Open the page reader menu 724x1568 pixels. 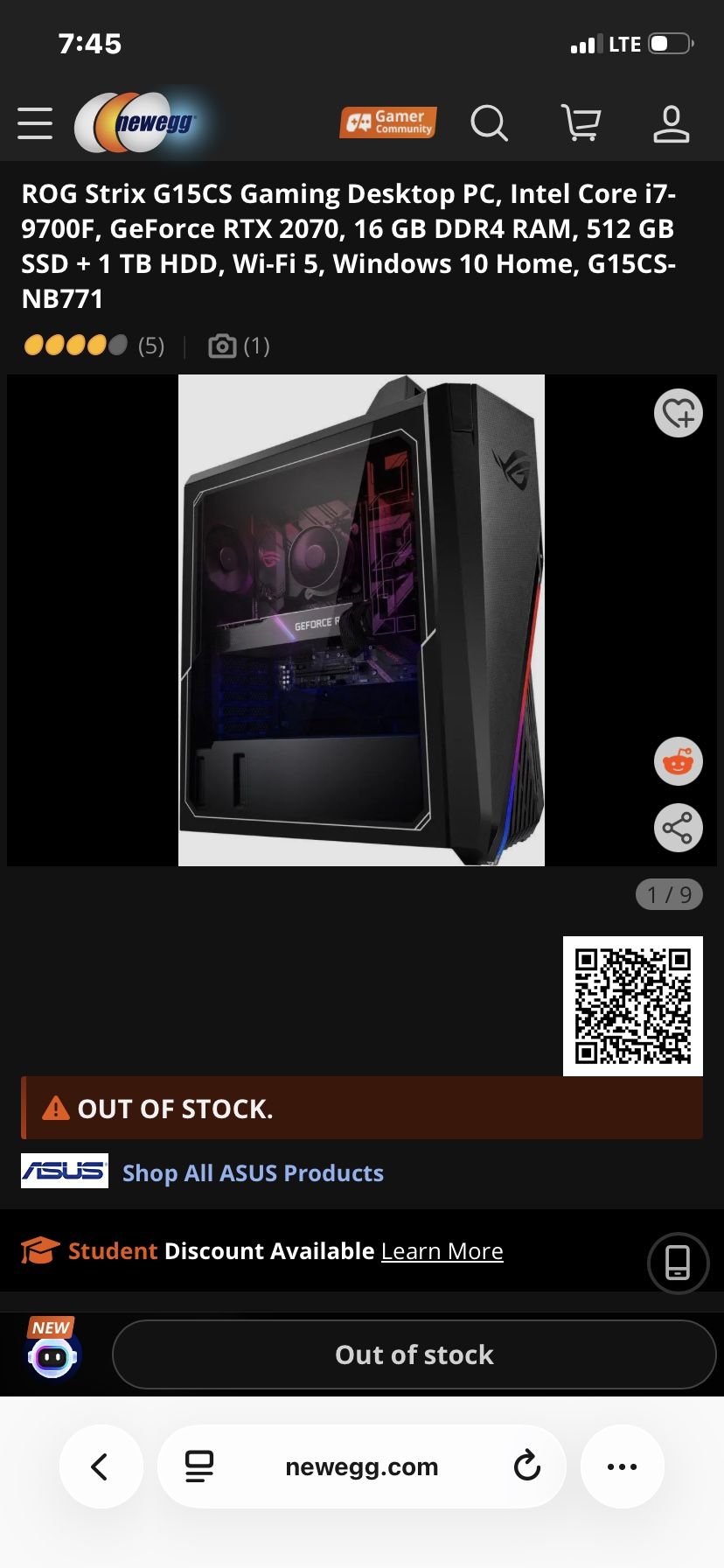[x=199, y=1466]
